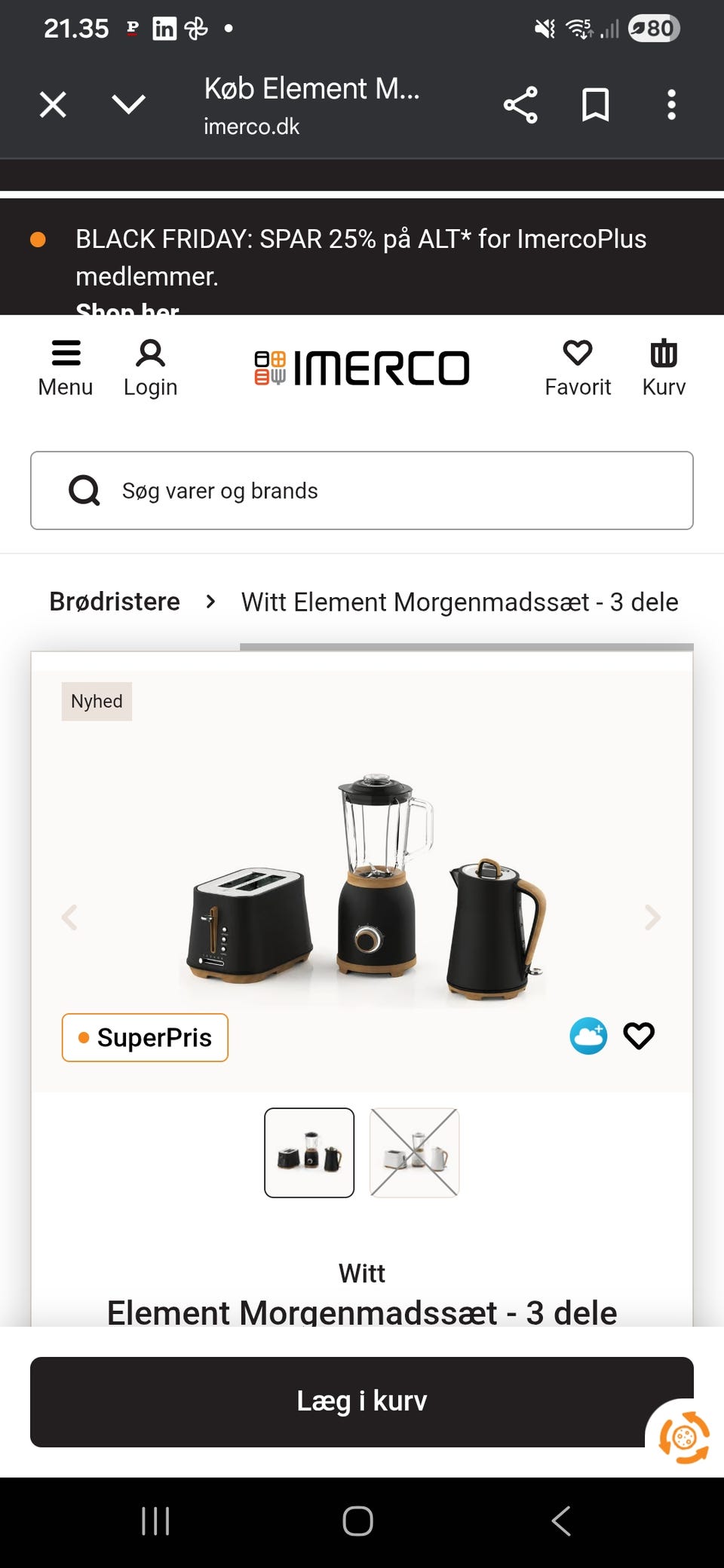Toggle the heart to favorite the product
This screenshot has height=1568, width=724.
(639, 1037)
